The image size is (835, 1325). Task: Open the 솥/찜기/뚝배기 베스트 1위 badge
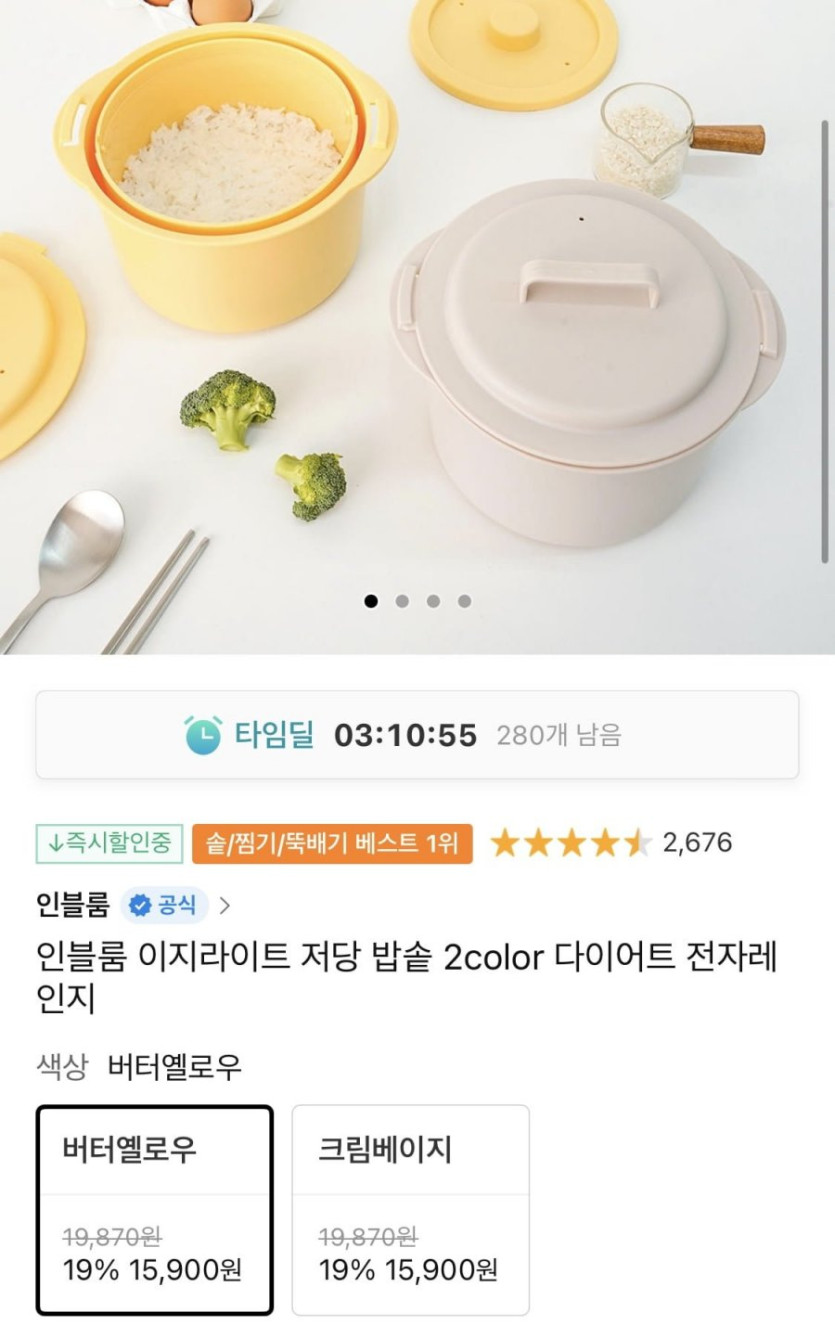(332, 843)
